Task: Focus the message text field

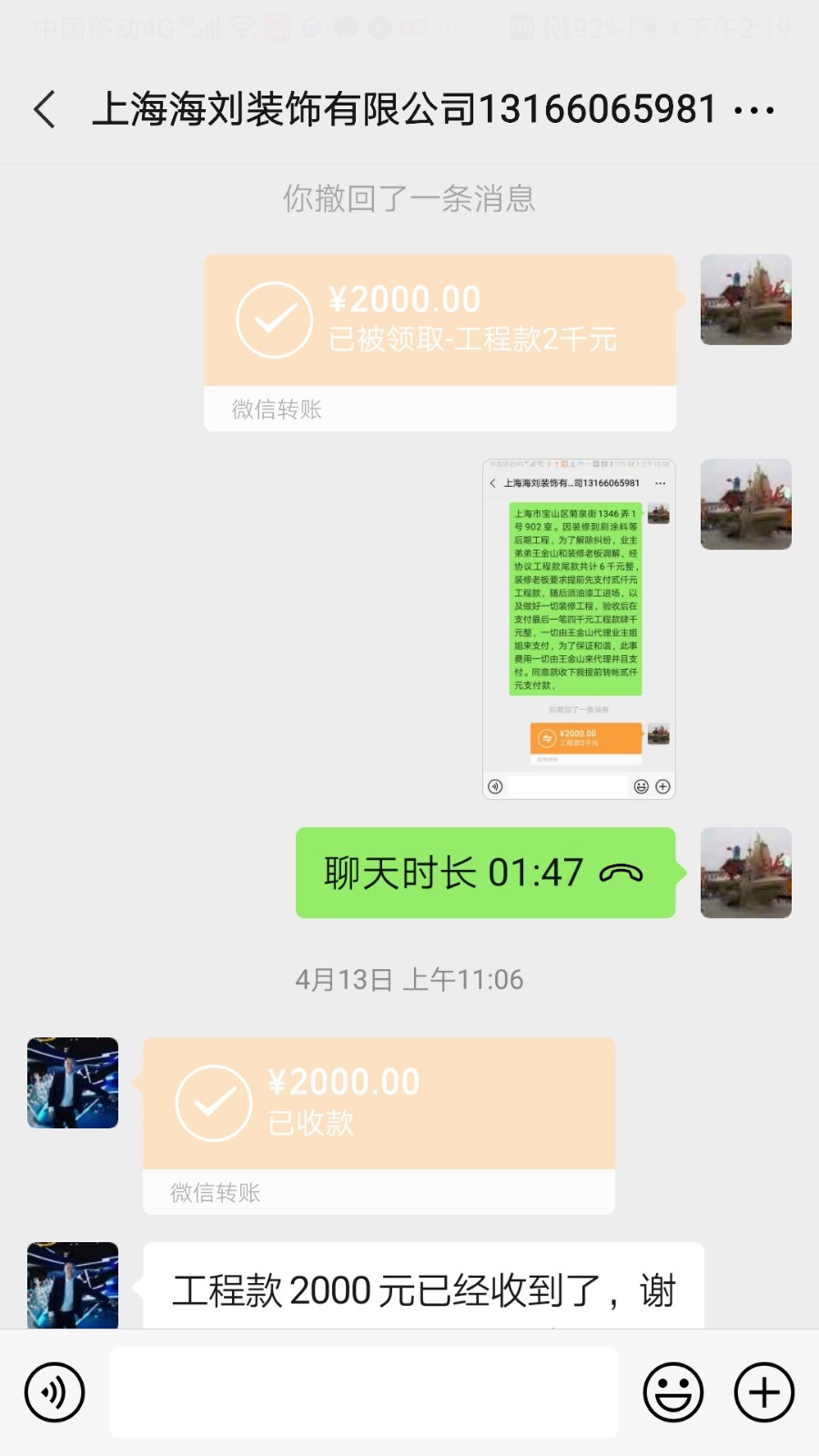Action: coord(364,1391)
